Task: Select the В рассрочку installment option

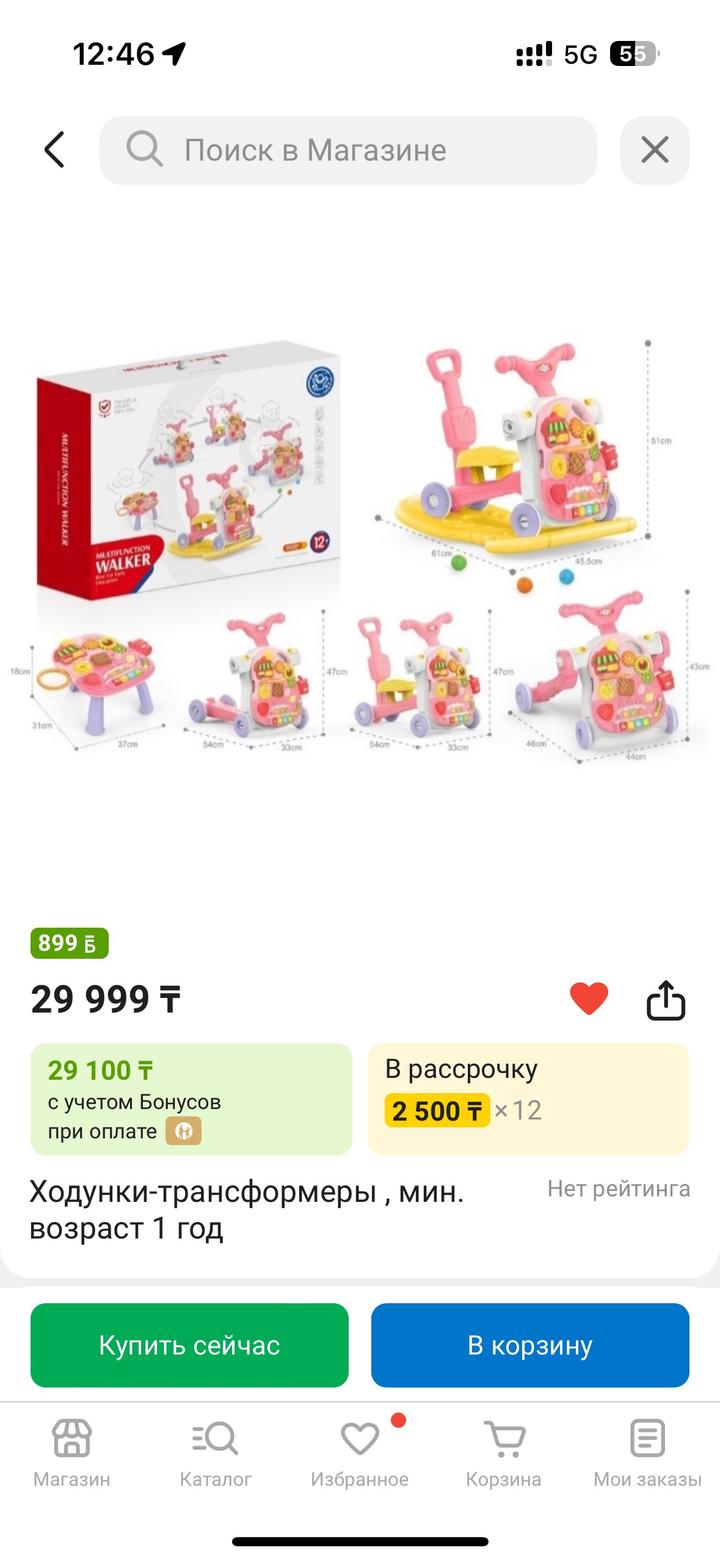Action: coord(528,1099)
